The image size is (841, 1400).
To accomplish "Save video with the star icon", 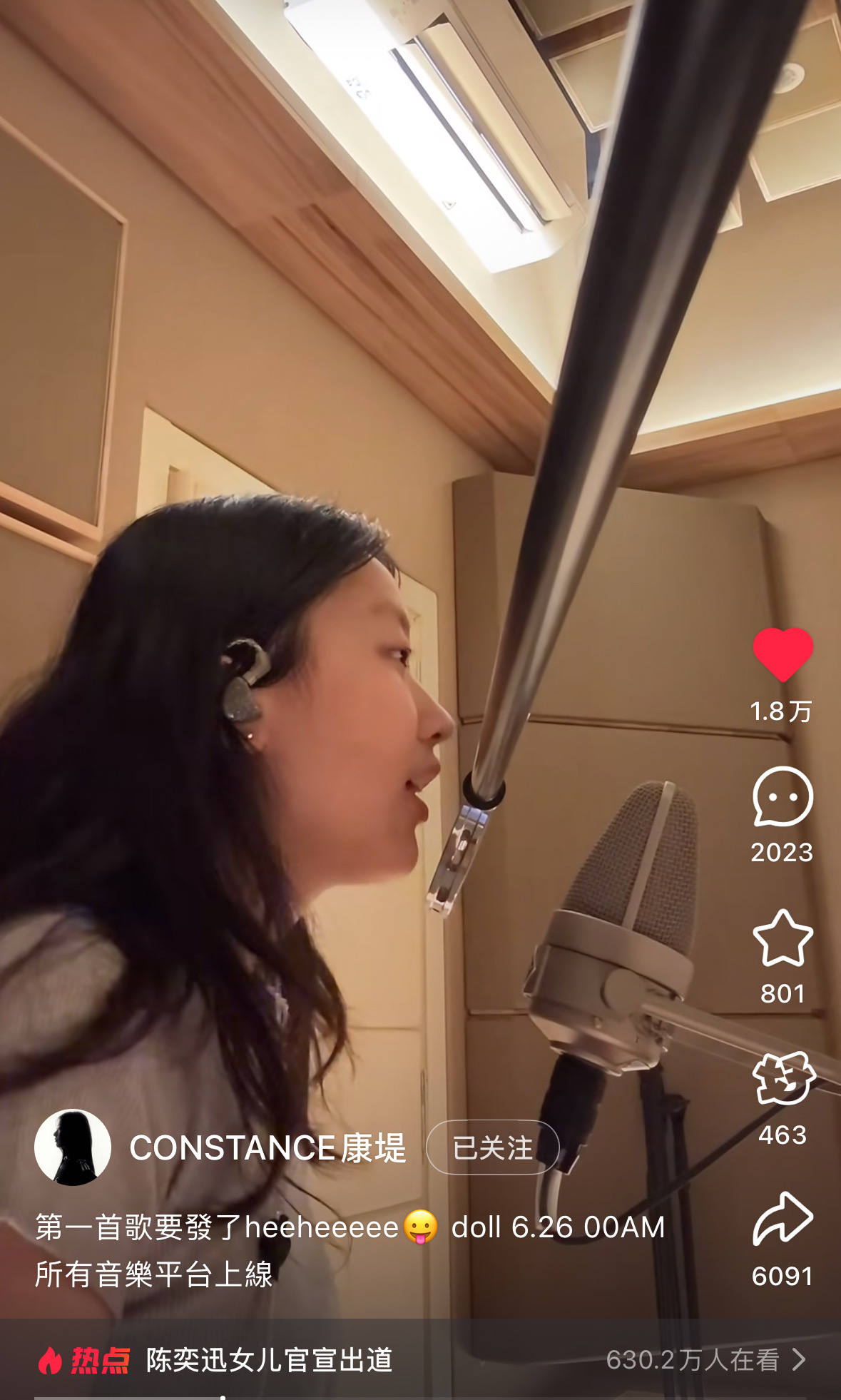I will point(783,938).
